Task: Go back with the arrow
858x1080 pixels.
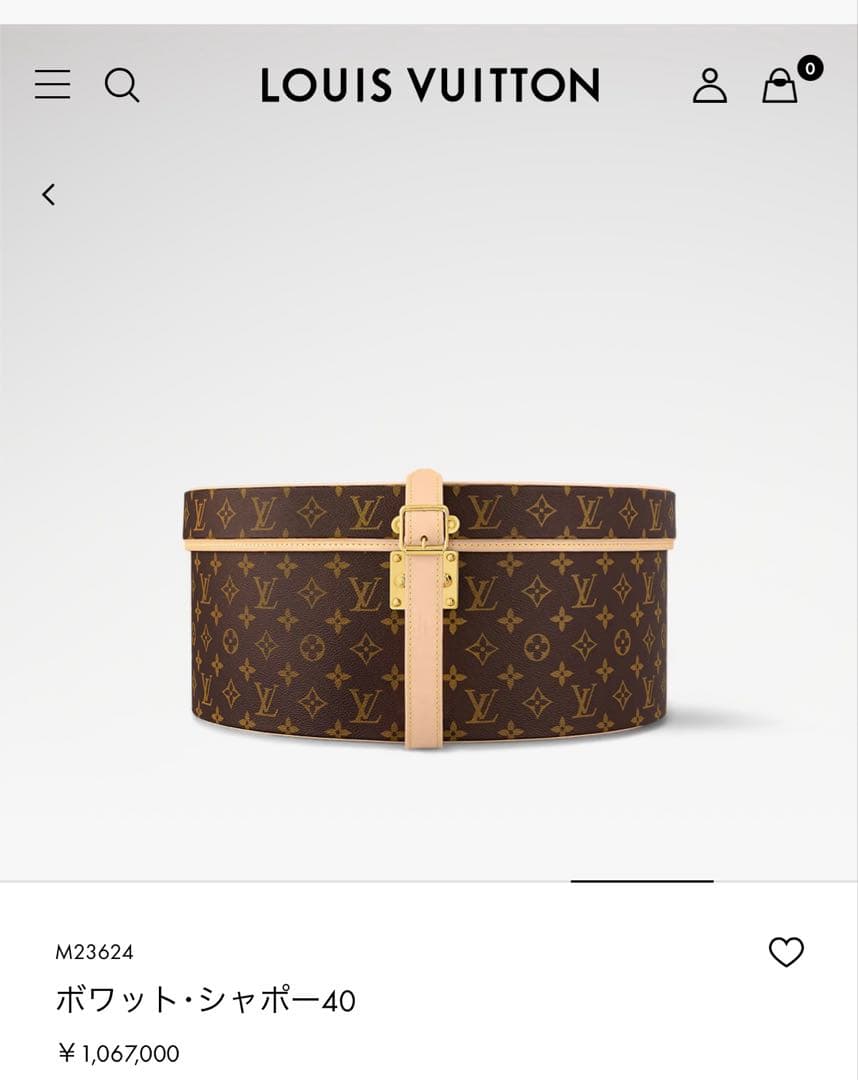Action: pyautogui.click(x=48, y=195)
